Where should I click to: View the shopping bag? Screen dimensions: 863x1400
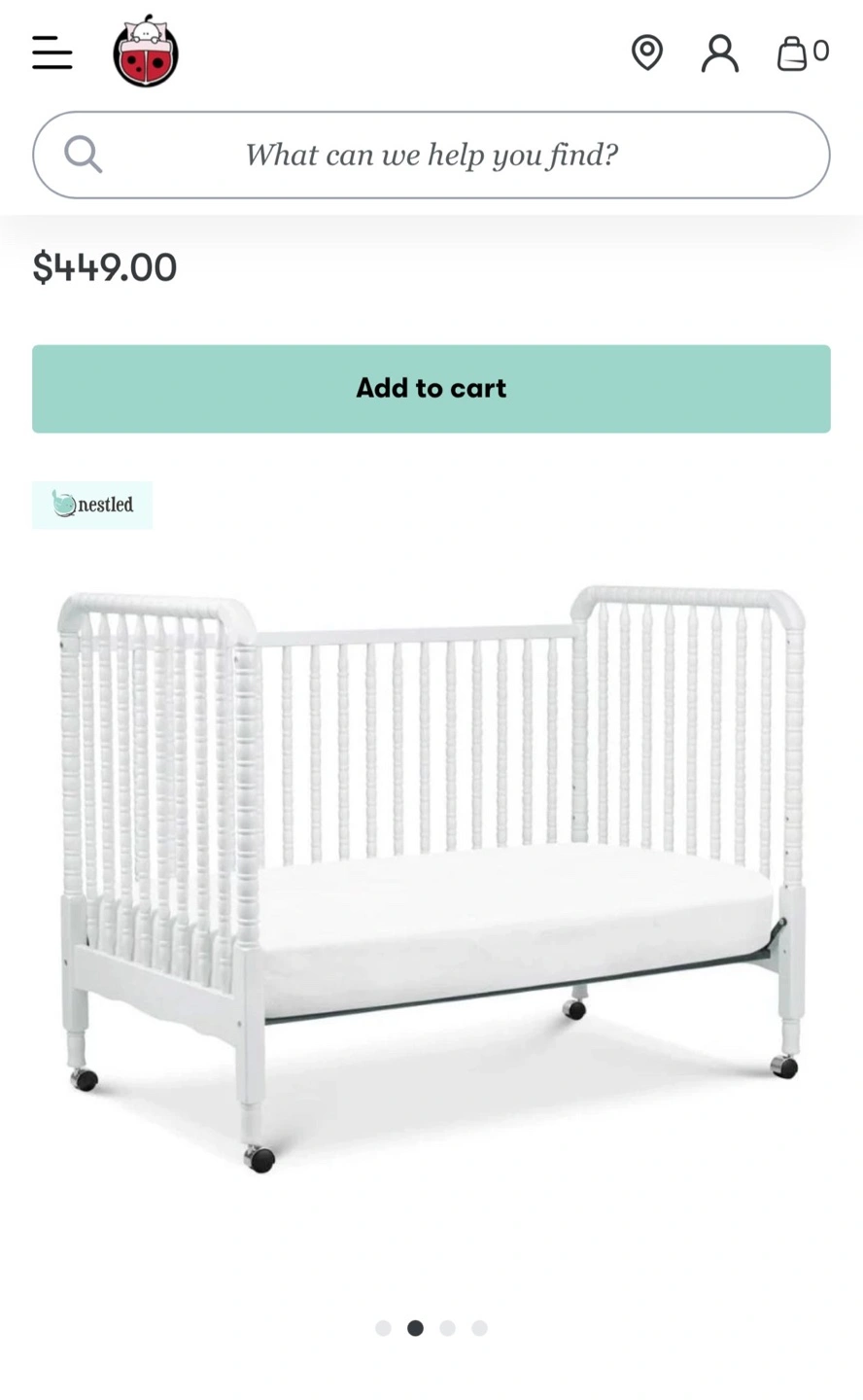pos(801,52)
